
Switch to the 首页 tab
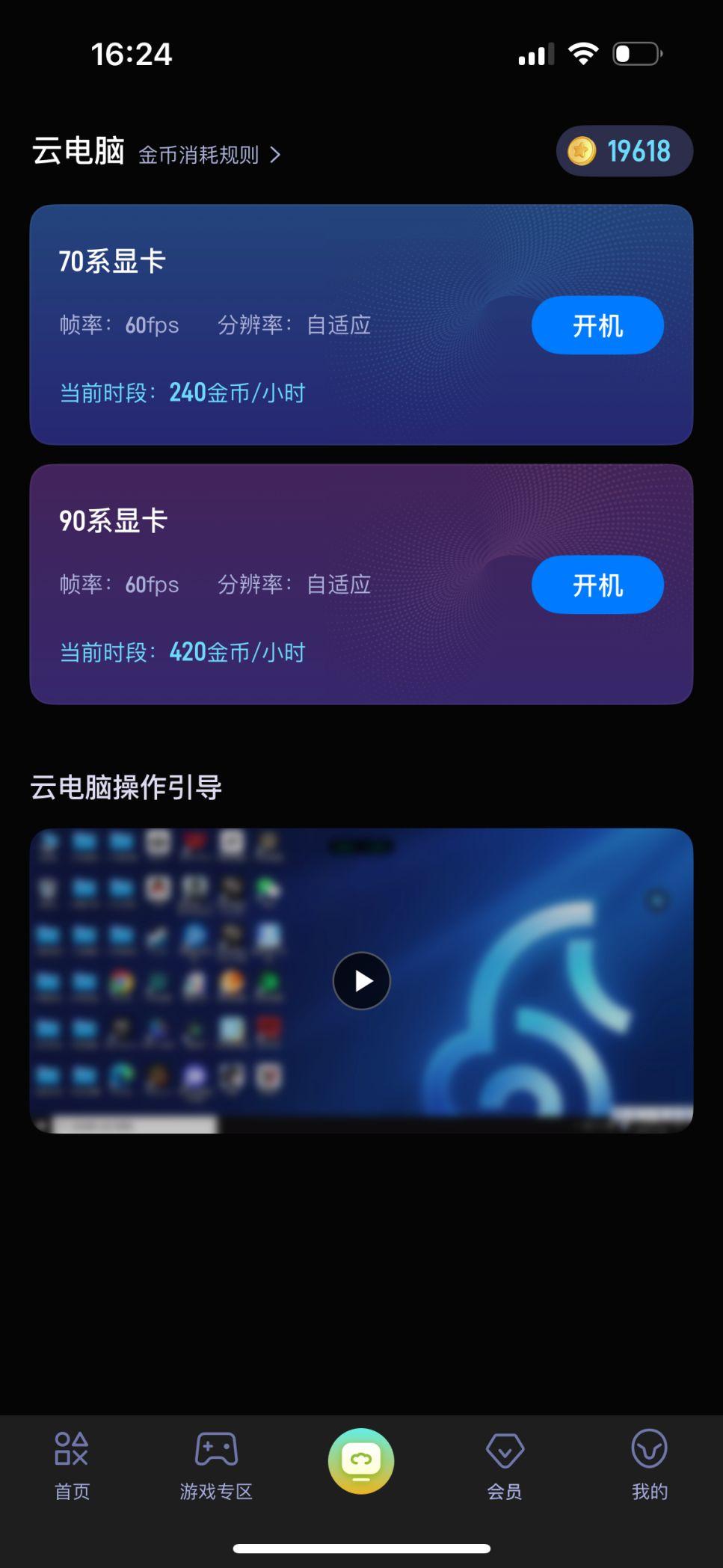click(72, 1464)
